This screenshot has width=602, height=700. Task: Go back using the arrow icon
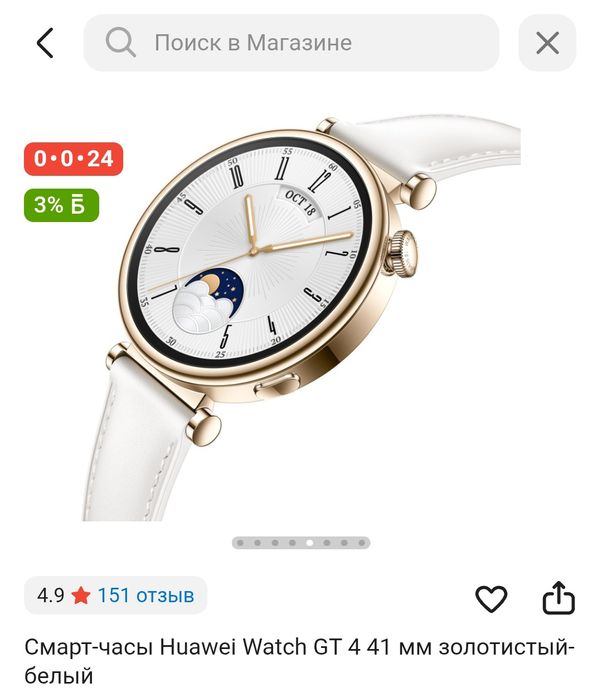[45, 43]
